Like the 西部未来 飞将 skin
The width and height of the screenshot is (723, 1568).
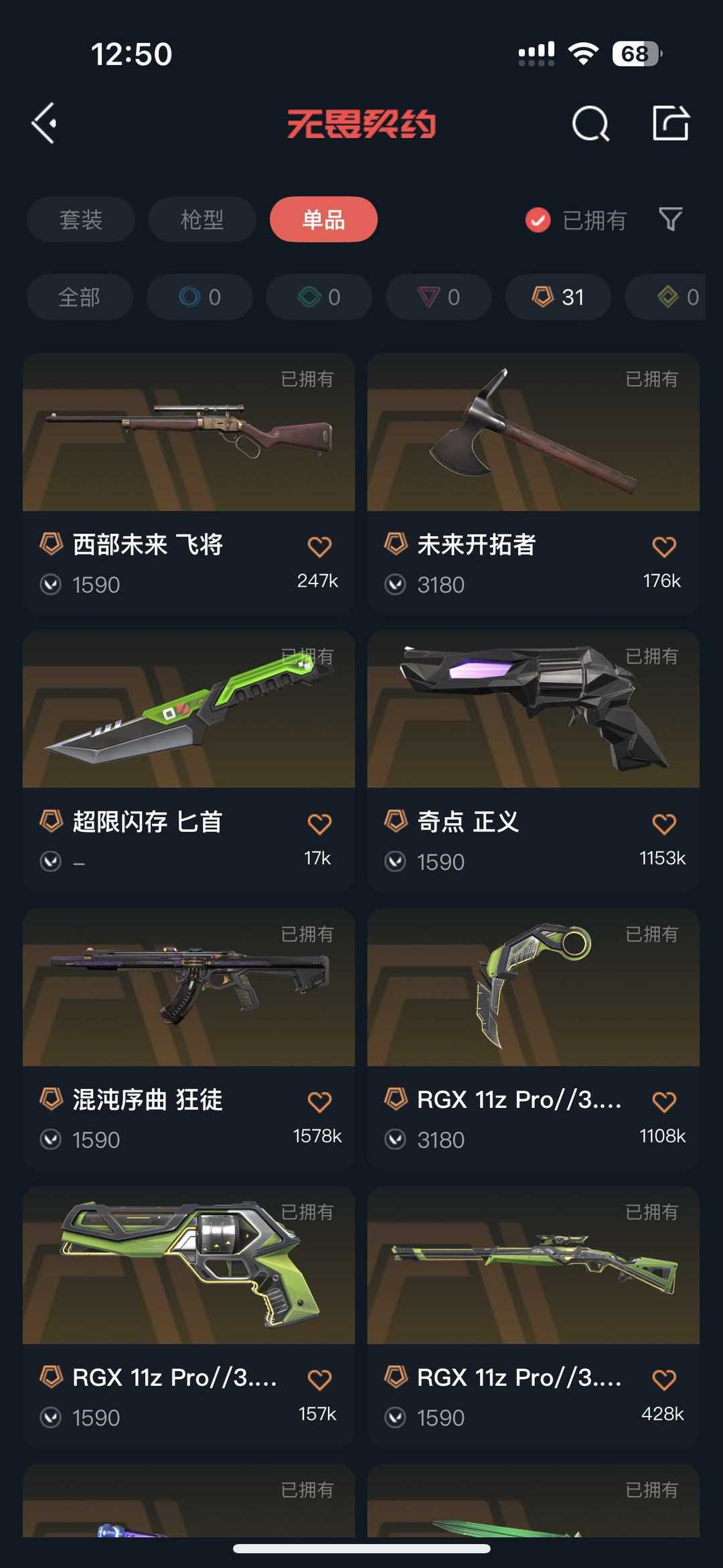319,547
